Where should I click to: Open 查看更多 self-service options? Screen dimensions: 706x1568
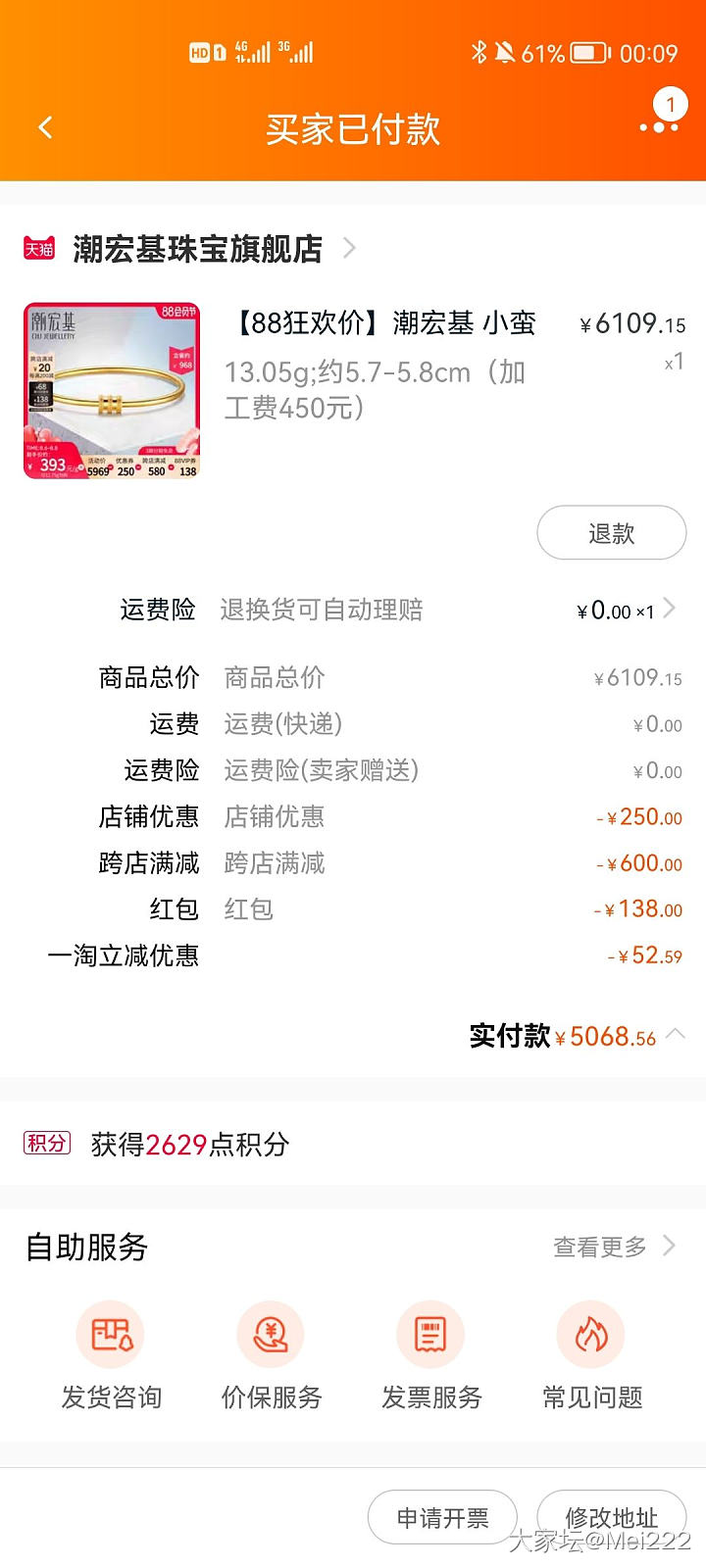coord(613,1247)
